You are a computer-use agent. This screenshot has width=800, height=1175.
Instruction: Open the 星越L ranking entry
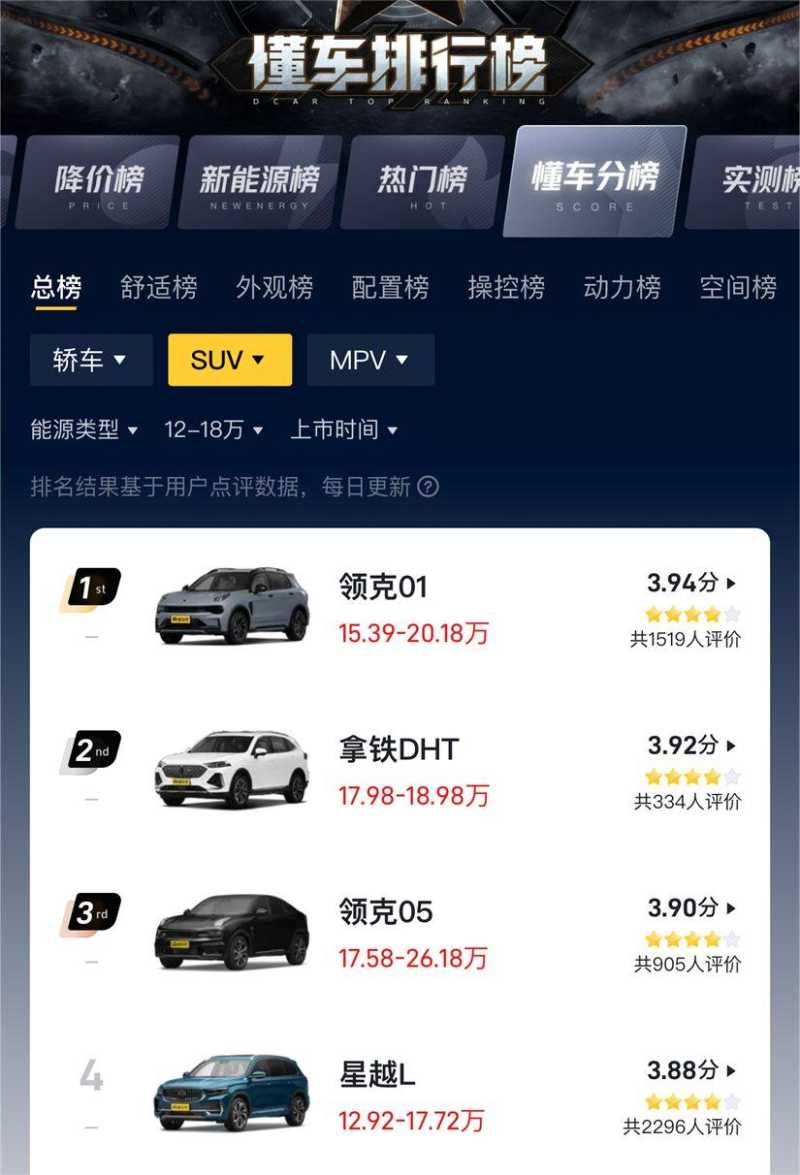pyautogui.click(x=378, y=1075)
